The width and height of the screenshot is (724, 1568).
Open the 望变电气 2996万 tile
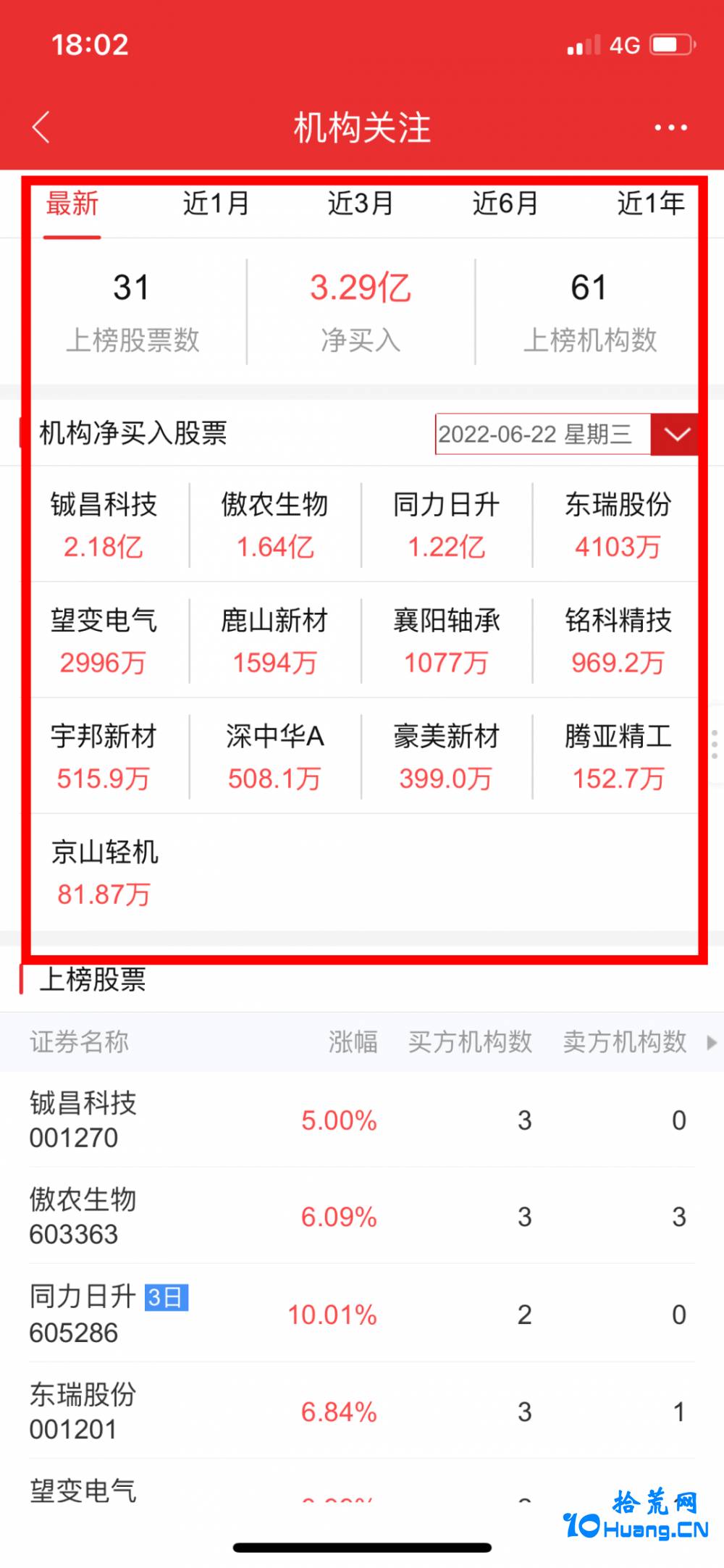(x=104, y=641)
